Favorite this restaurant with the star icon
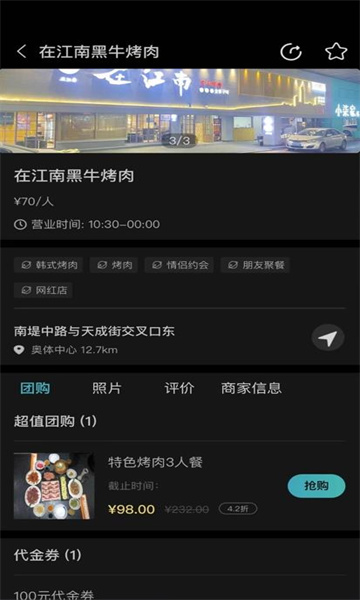 [x=336, y=52]
